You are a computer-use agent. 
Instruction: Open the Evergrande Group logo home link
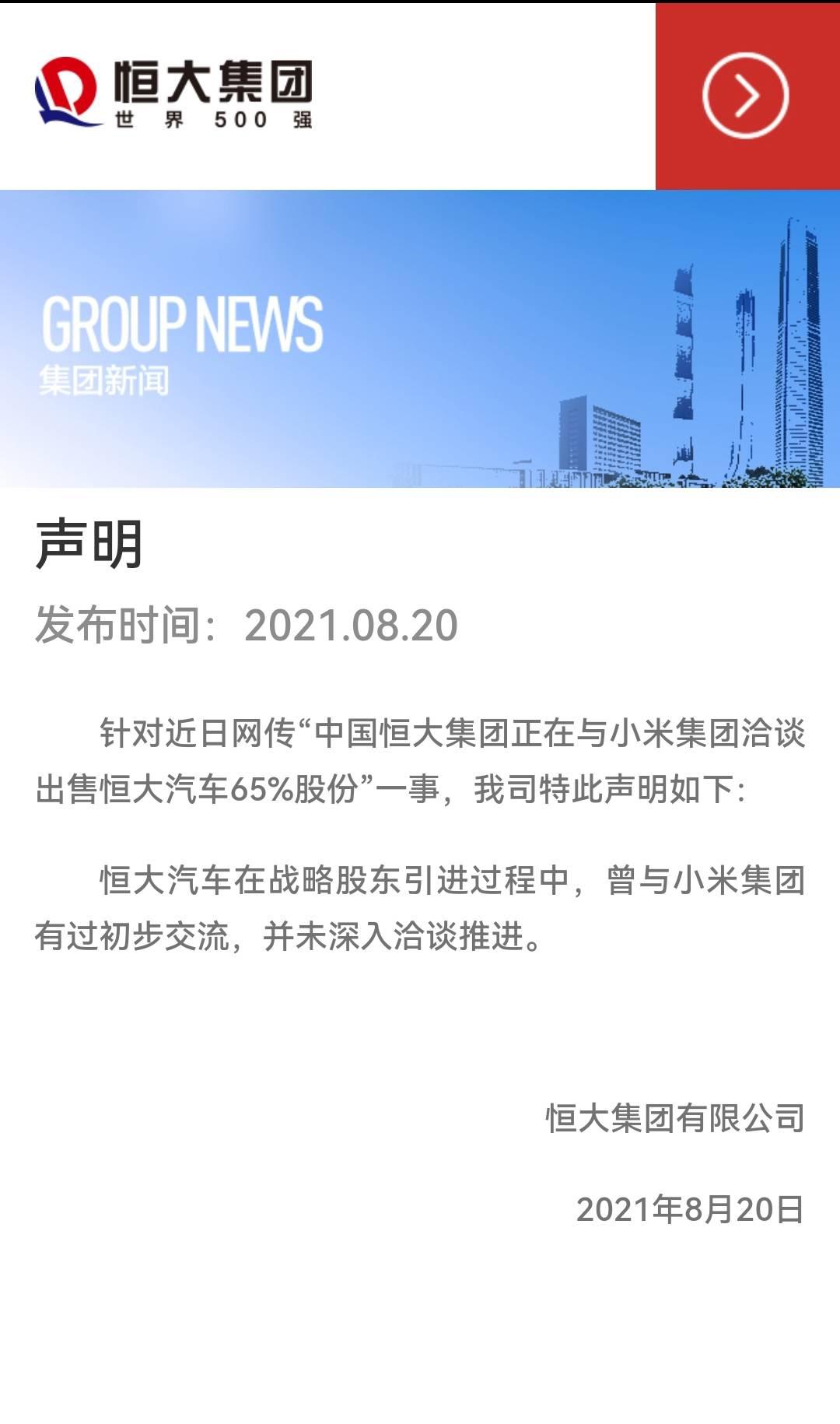[173, 93]
